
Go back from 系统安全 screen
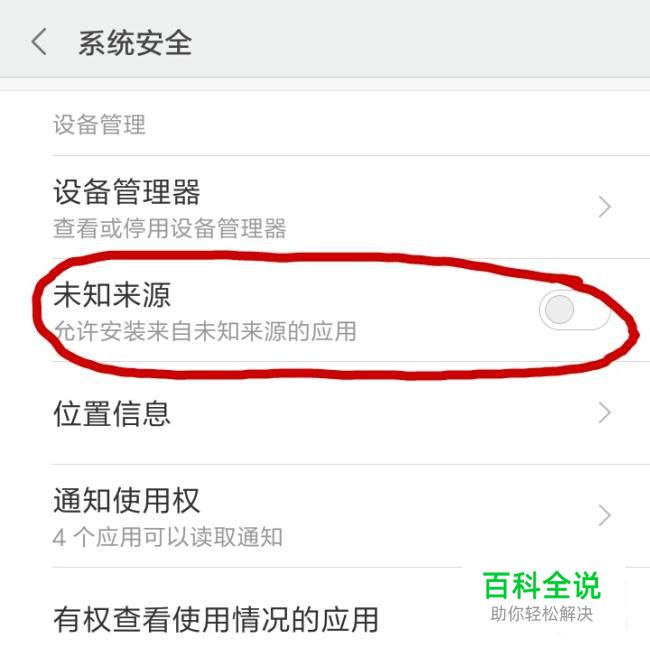point(39,42)
